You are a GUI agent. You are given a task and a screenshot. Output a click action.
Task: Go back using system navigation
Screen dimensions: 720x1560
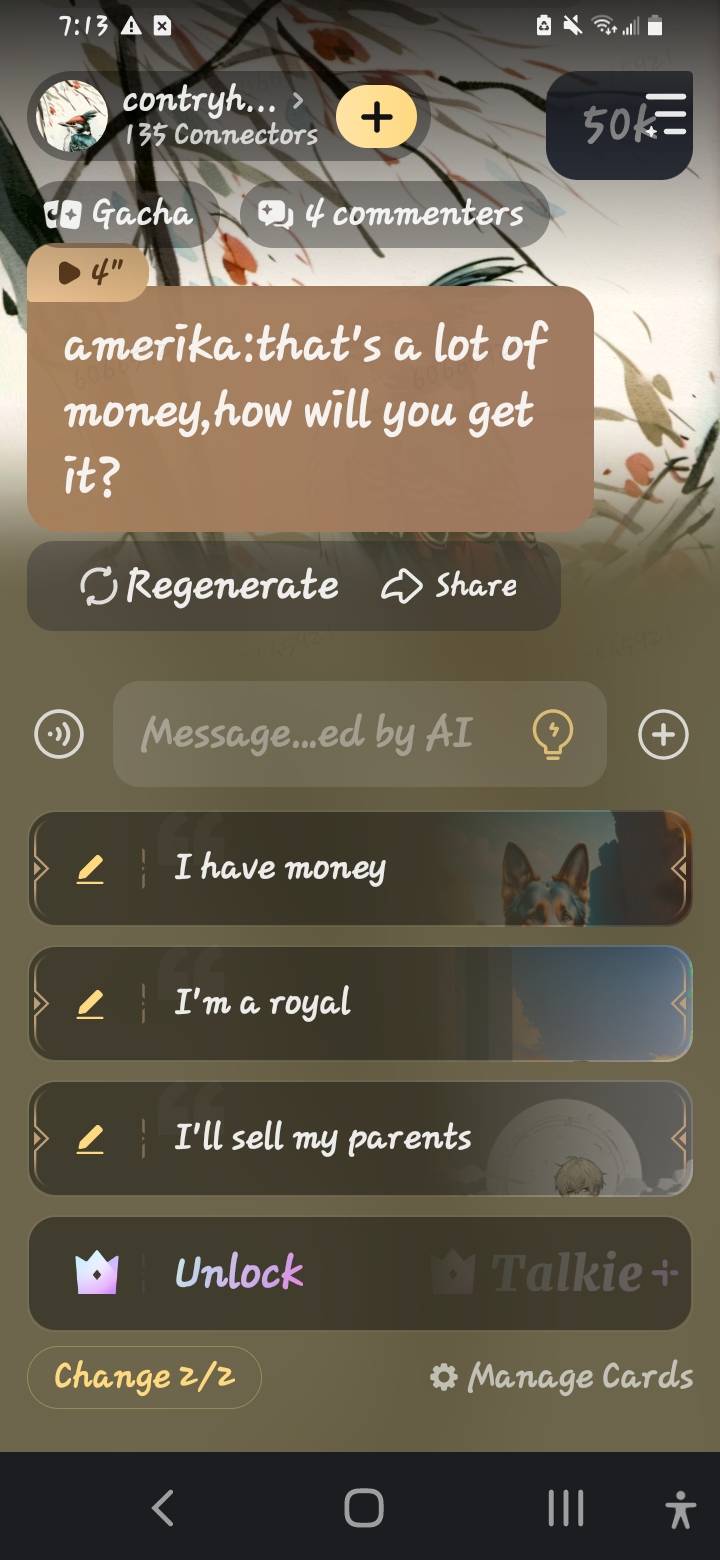click(x=163, y=1508)
